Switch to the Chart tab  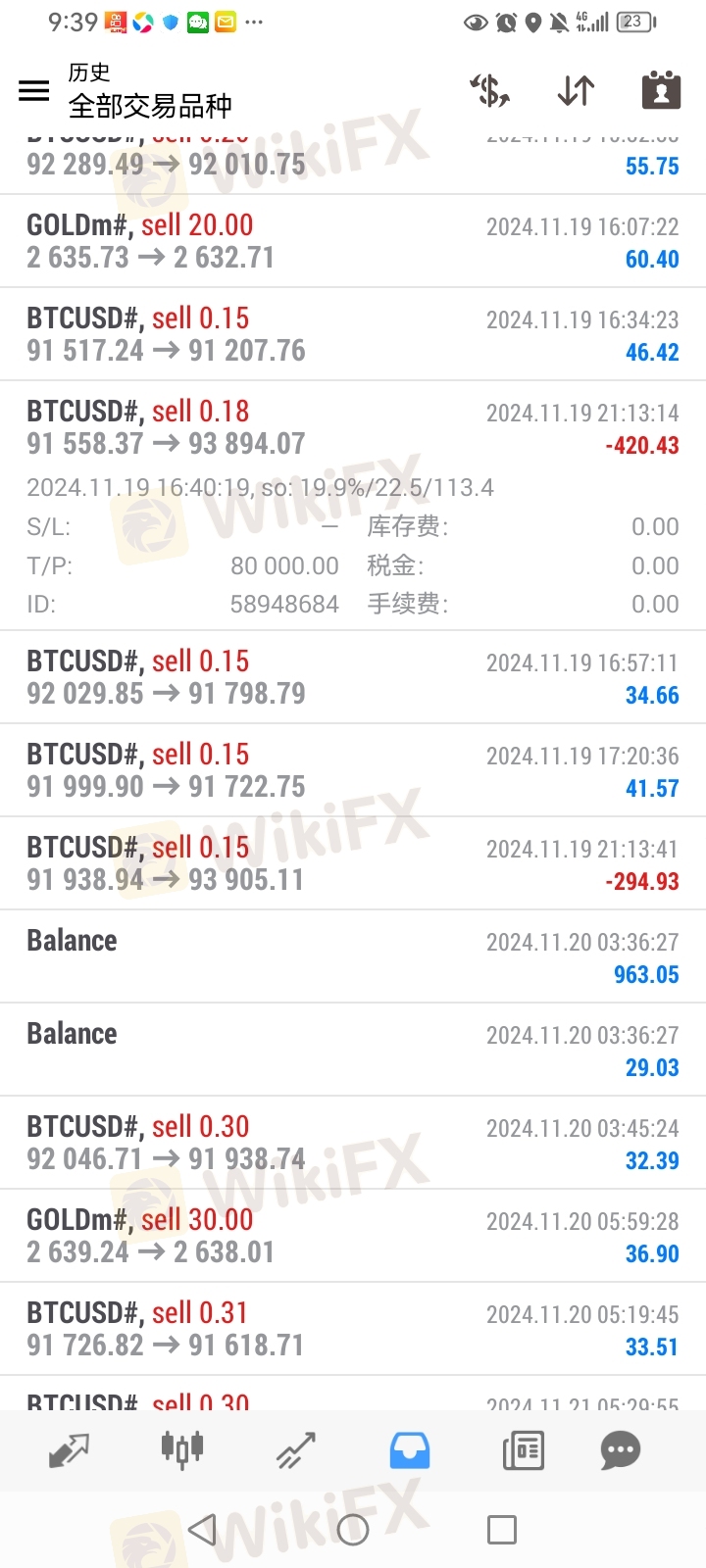182,1449
